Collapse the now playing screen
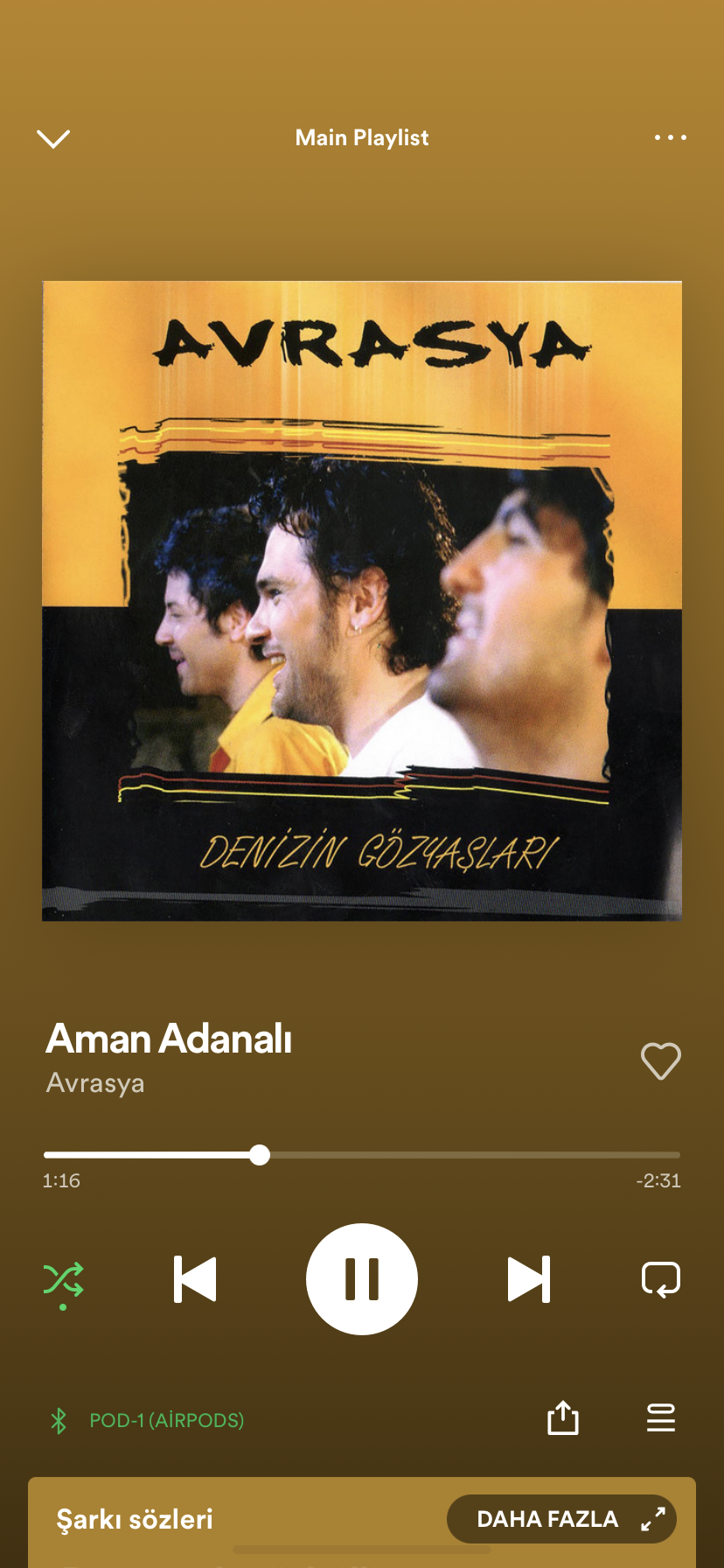The width and height of the screenshot is (724, 1568). click(53, 138)
